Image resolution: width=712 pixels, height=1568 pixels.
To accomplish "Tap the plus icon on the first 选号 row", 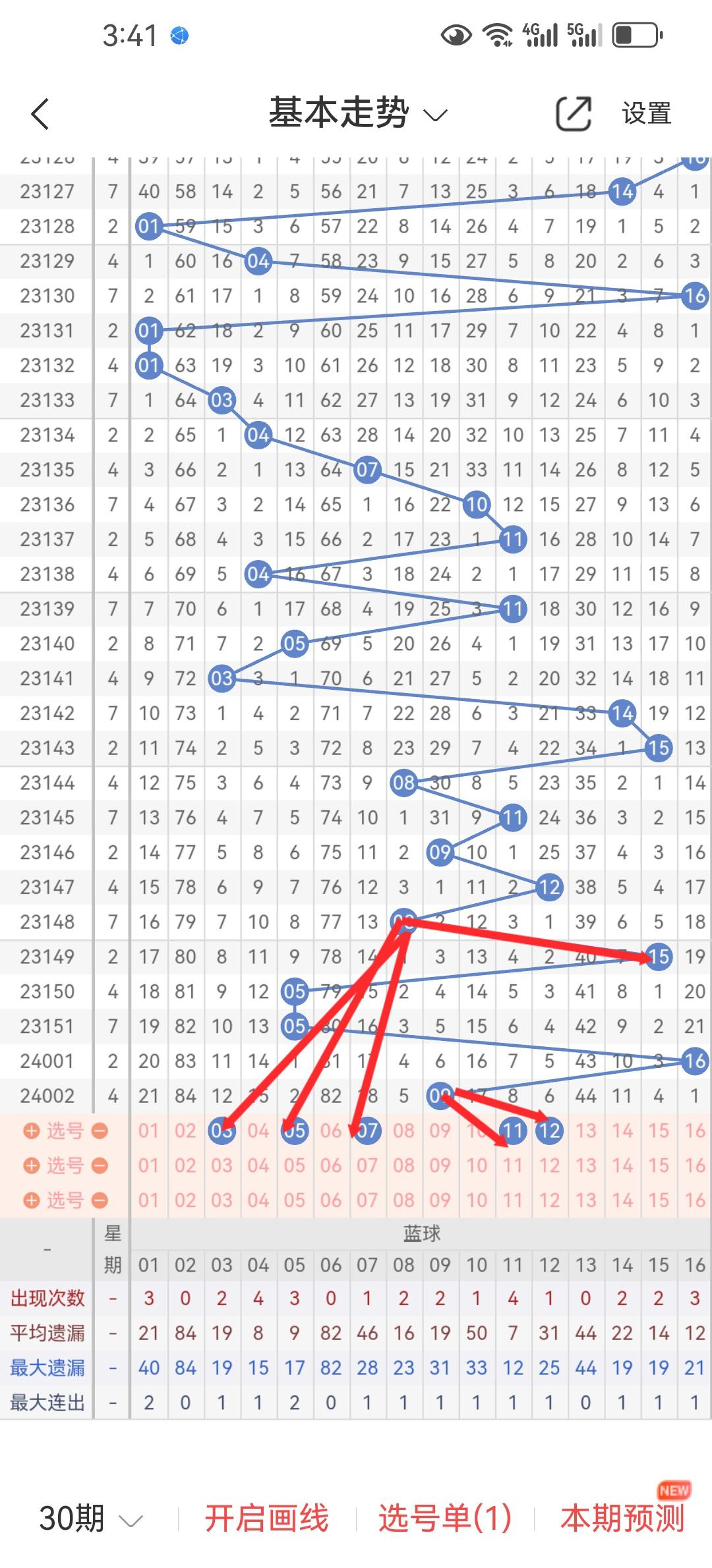I will [31, 1131].
